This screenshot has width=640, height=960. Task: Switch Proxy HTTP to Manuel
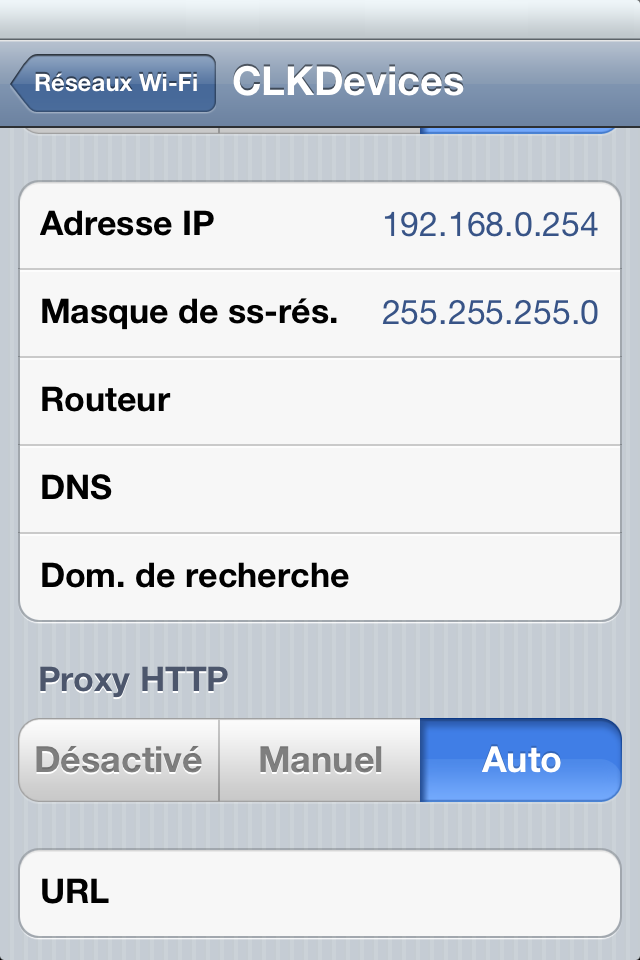click(x=320, y=760)
